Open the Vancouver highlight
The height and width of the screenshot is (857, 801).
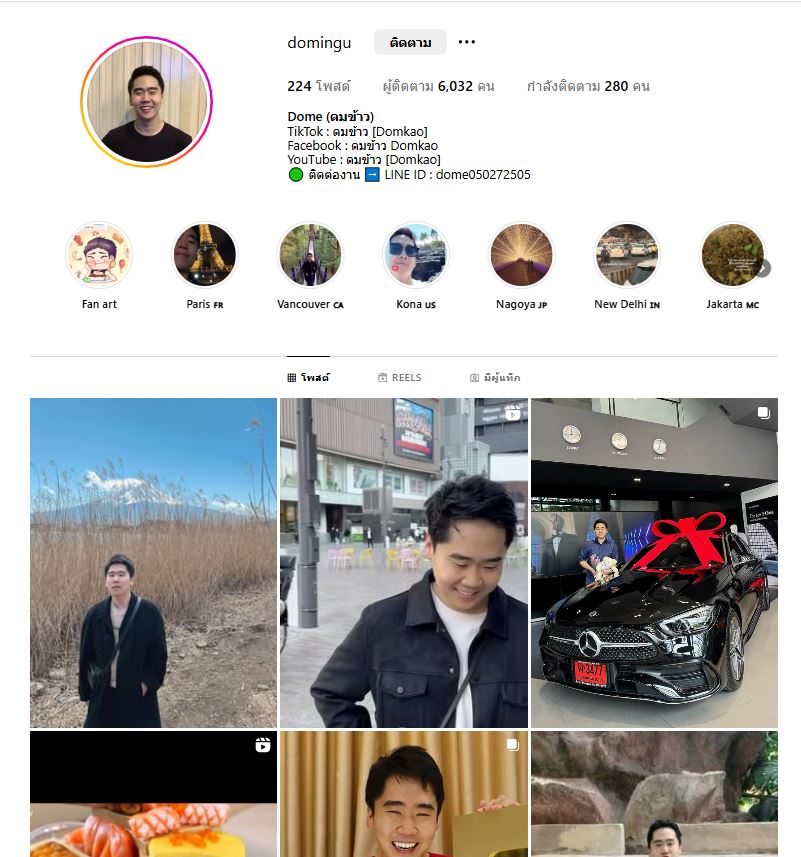(x=310, y=255)
